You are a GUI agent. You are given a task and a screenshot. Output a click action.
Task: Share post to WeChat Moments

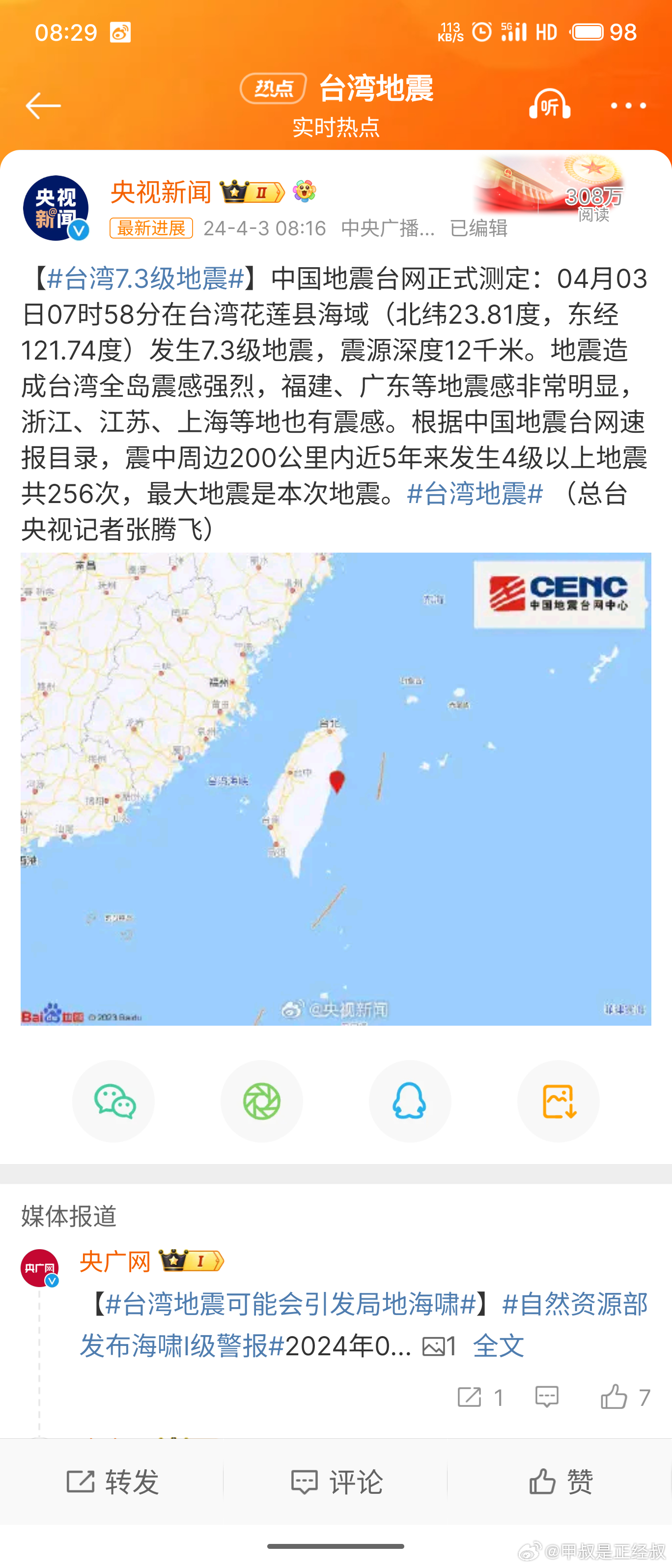[262, 1101]
